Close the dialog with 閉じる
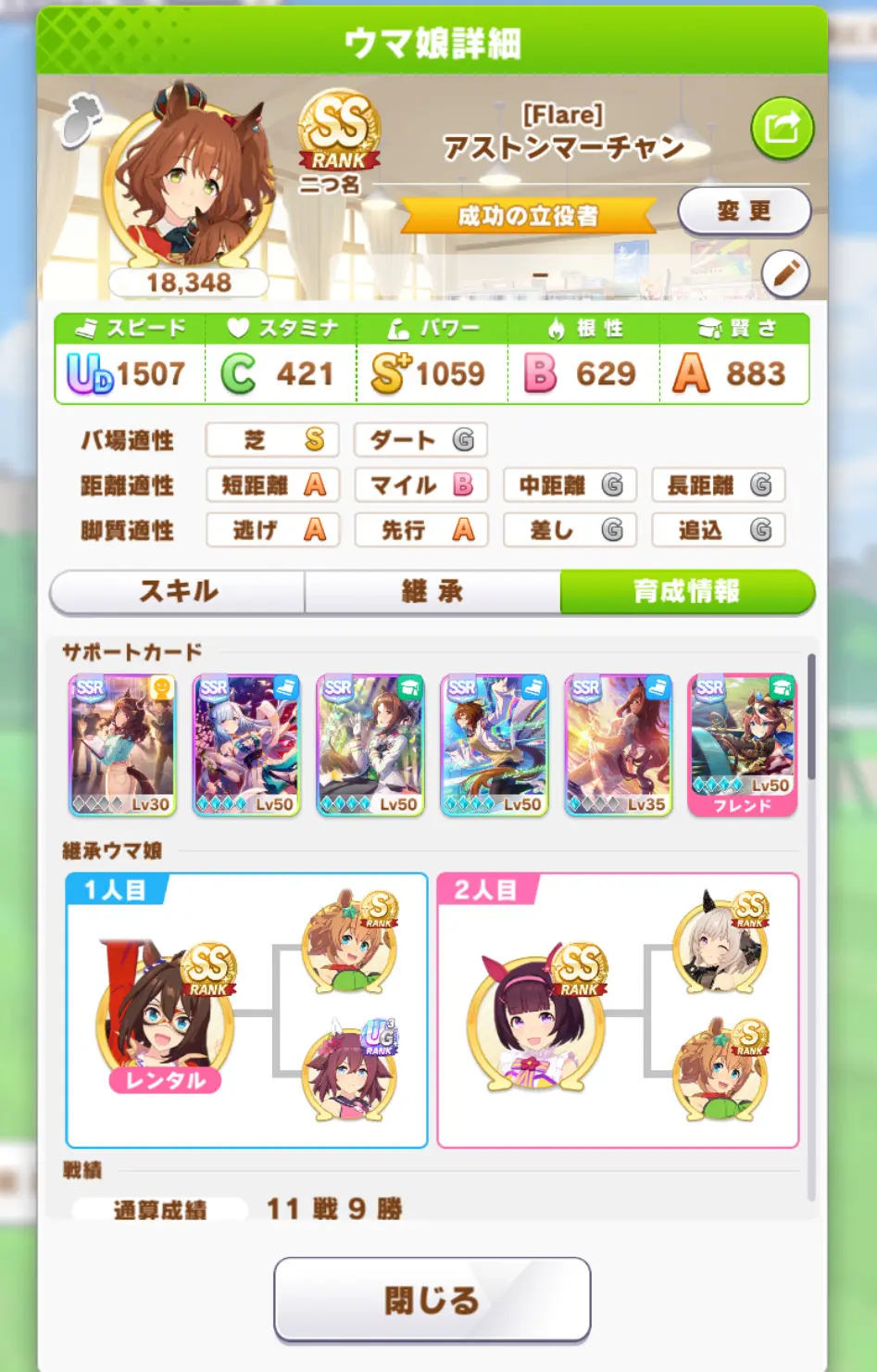Screen dimensions: 877x1372 pos(432,1299)
